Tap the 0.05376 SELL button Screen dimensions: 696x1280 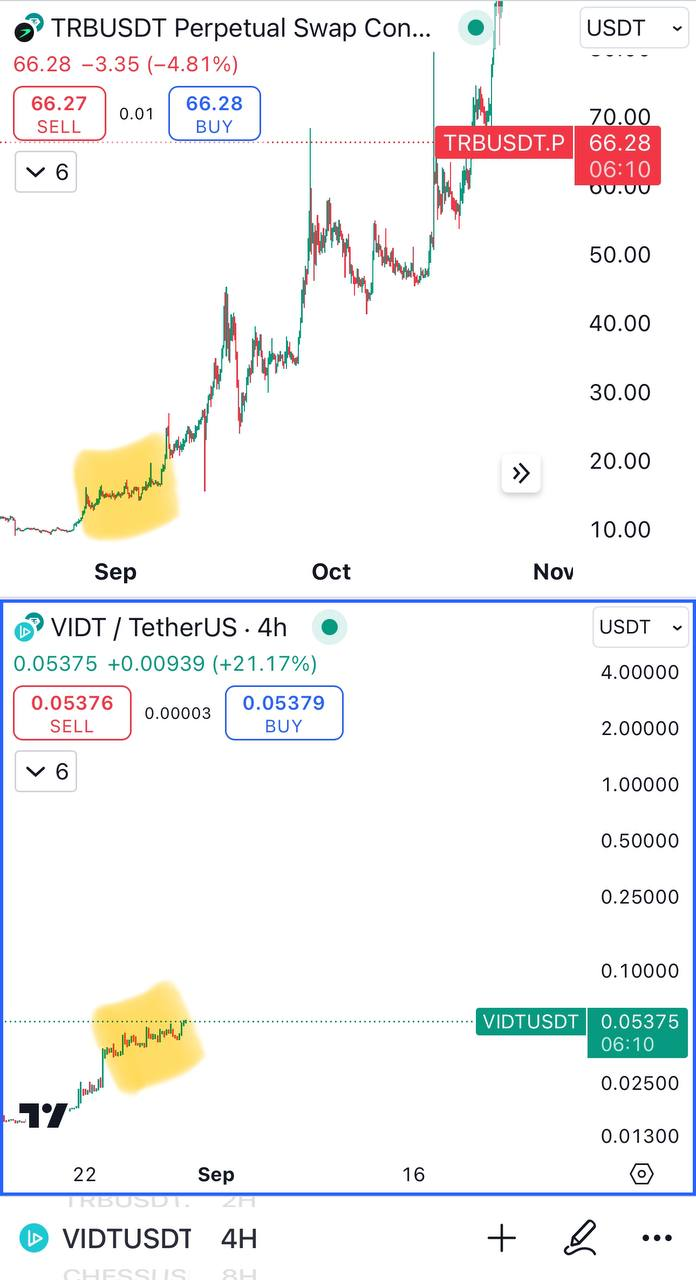tap(72, 713)
